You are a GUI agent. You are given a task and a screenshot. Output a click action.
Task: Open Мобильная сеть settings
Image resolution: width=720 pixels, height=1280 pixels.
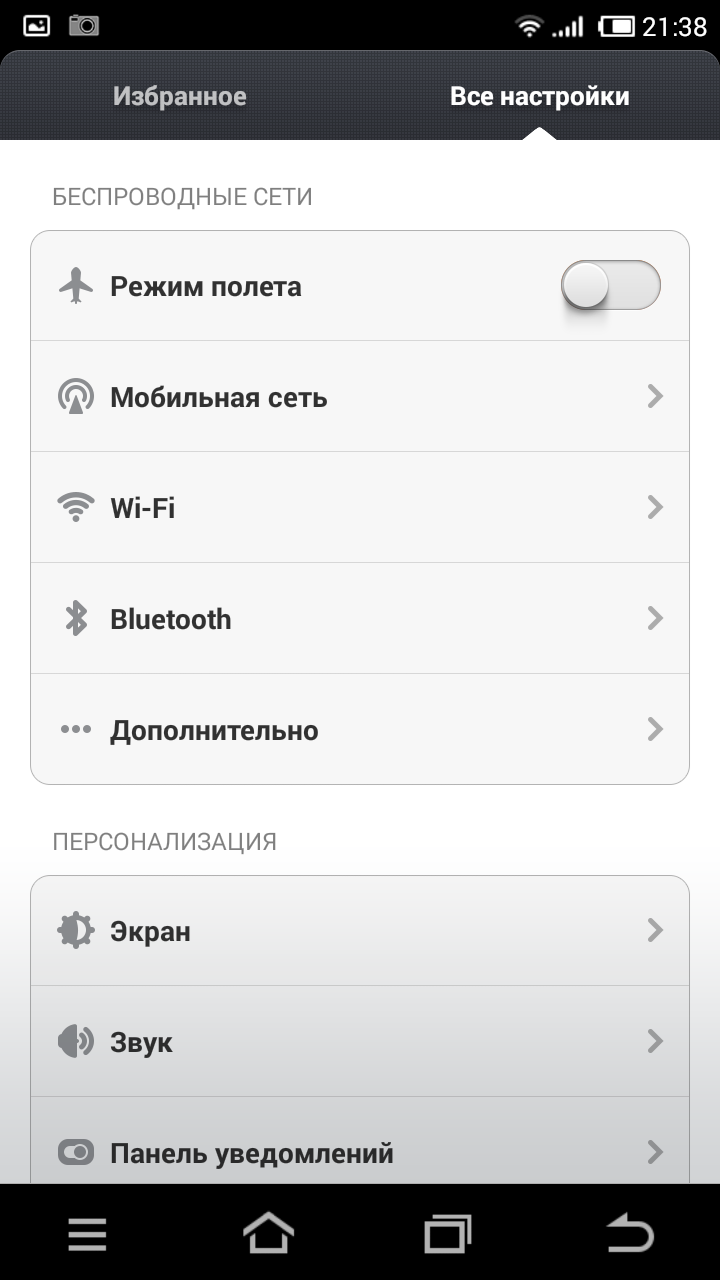click(x=360, y=397)
